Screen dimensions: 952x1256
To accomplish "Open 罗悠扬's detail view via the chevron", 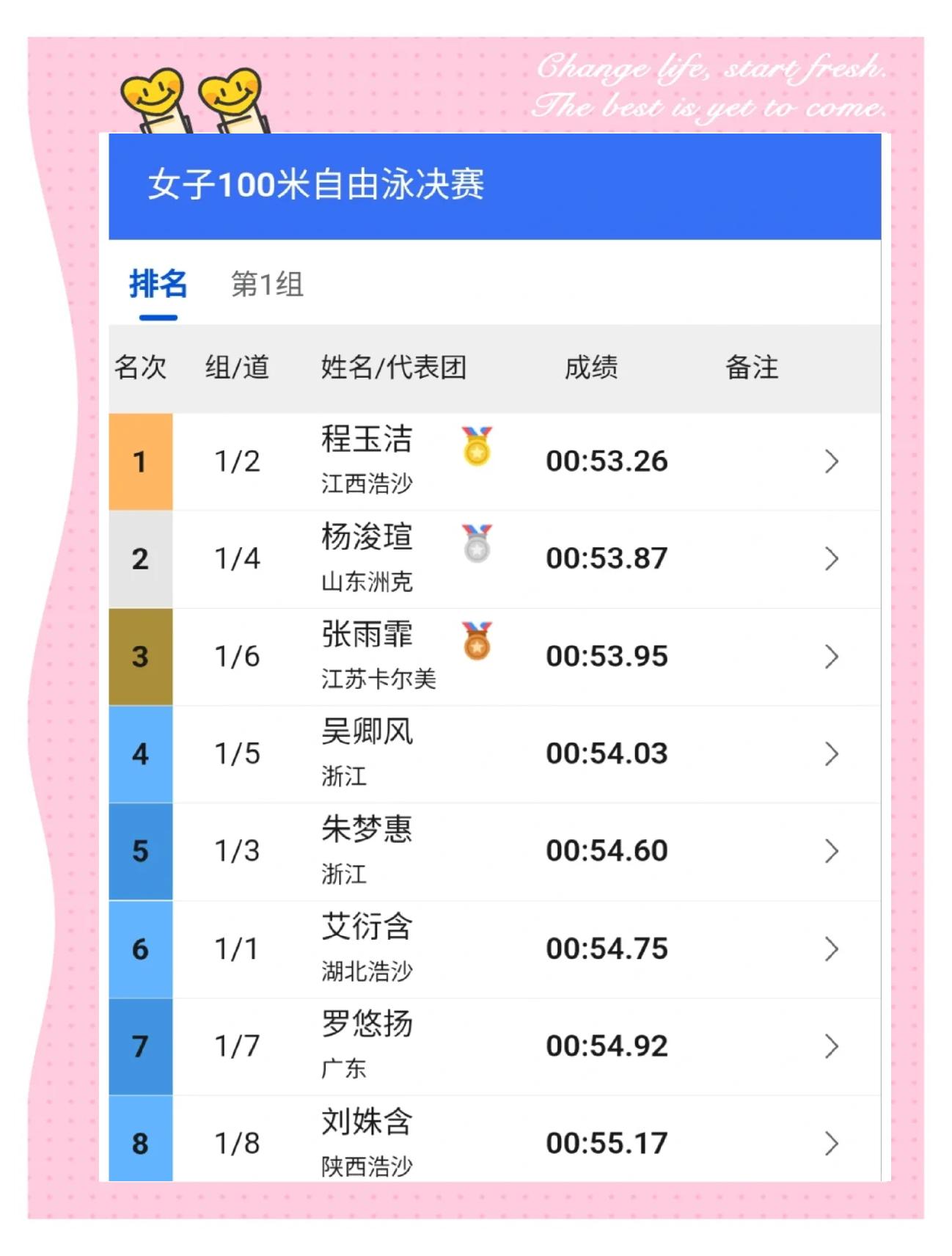I will [x=832, y=1045].
